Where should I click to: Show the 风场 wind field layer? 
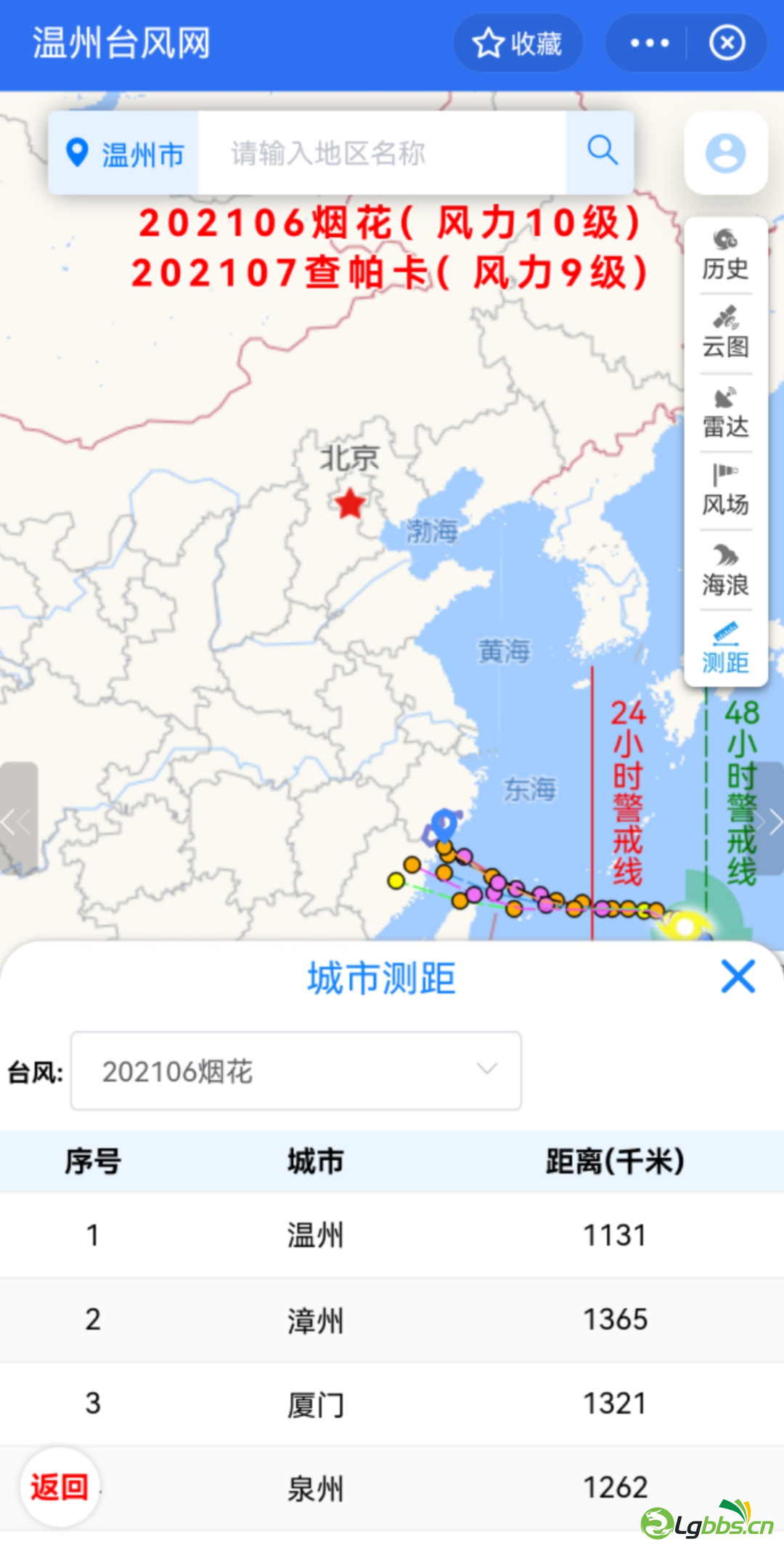pyautogui.click(x=725, y=491)
